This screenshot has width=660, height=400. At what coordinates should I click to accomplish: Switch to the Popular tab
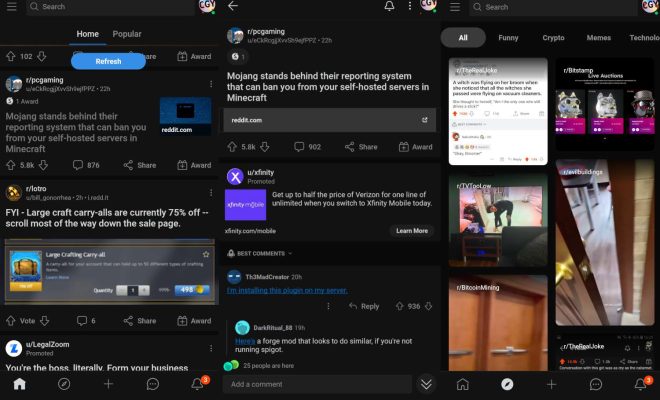pyautogui.click(x=127, y=34)
